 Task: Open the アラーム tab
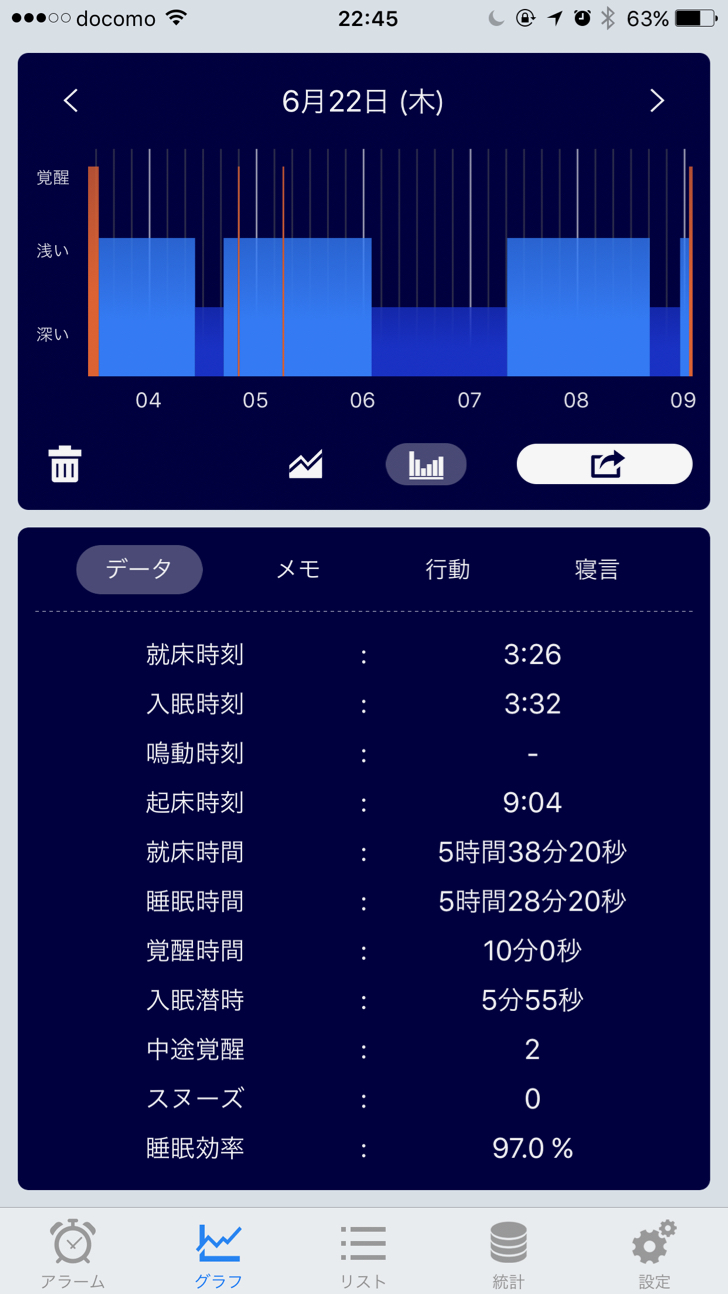point(73,1254)
